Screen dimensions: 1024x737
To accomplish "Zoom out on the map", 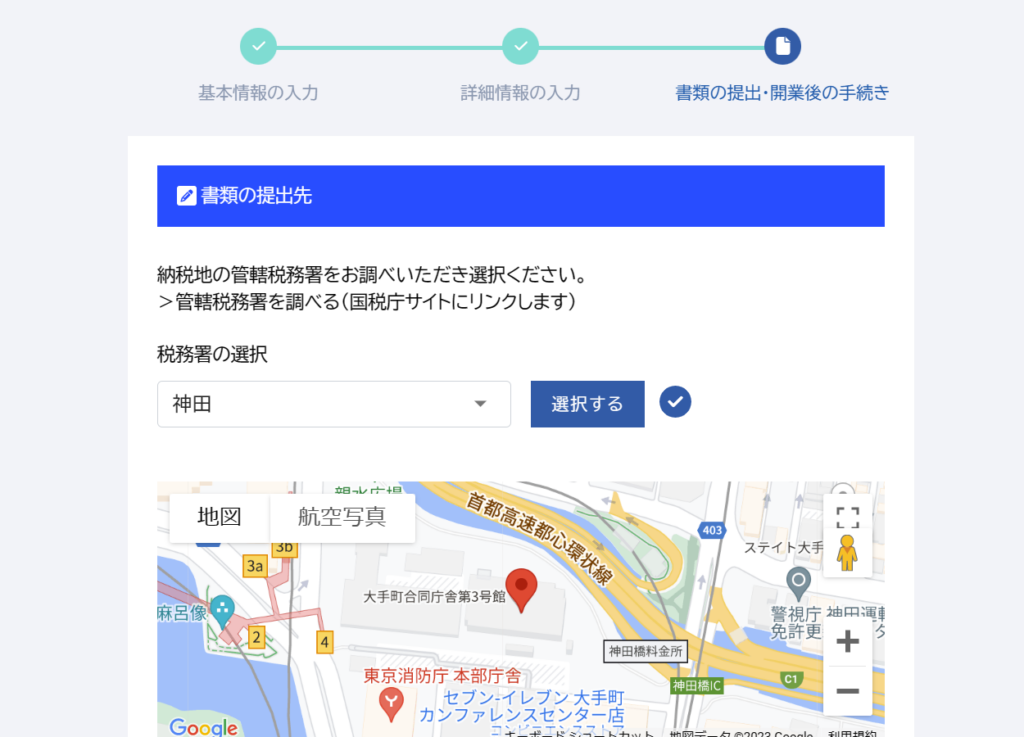I will coord(847,691).
